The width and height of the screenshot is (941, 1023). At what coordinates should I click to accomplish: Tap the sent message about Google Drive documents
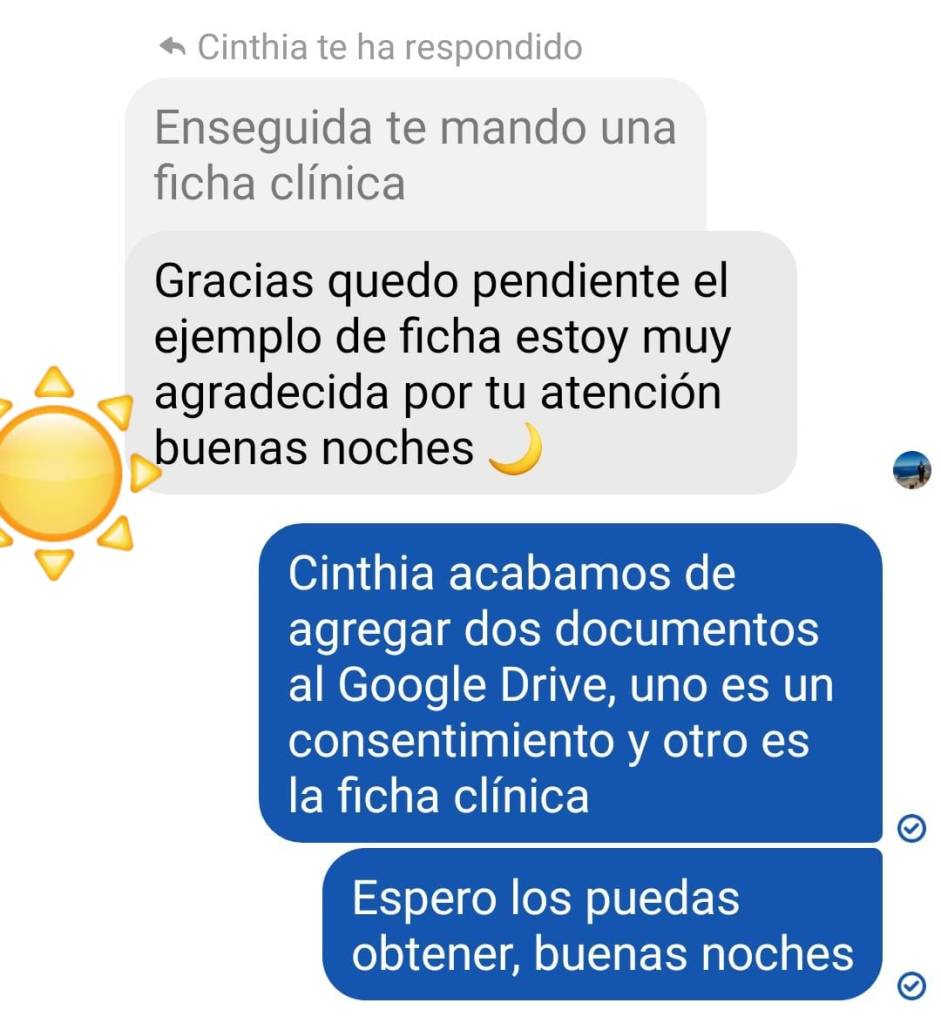pyautogui.click(x=570, y=685)
